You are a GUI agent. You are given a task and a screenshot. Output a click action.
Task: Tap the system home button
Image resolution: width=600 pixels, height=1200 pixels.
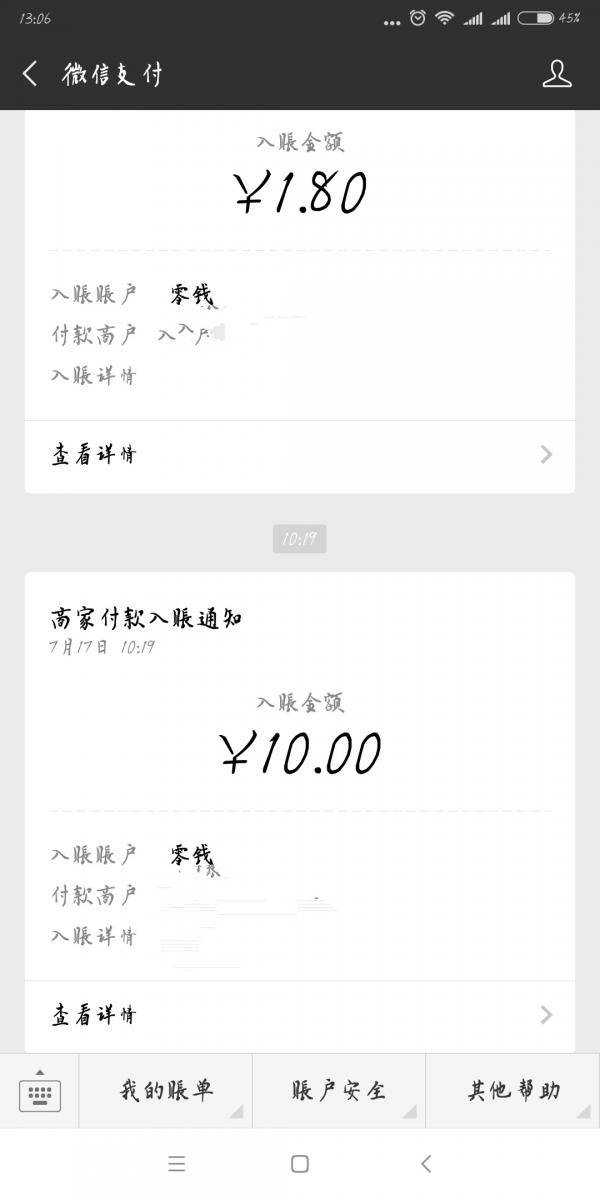point(299,1163)
